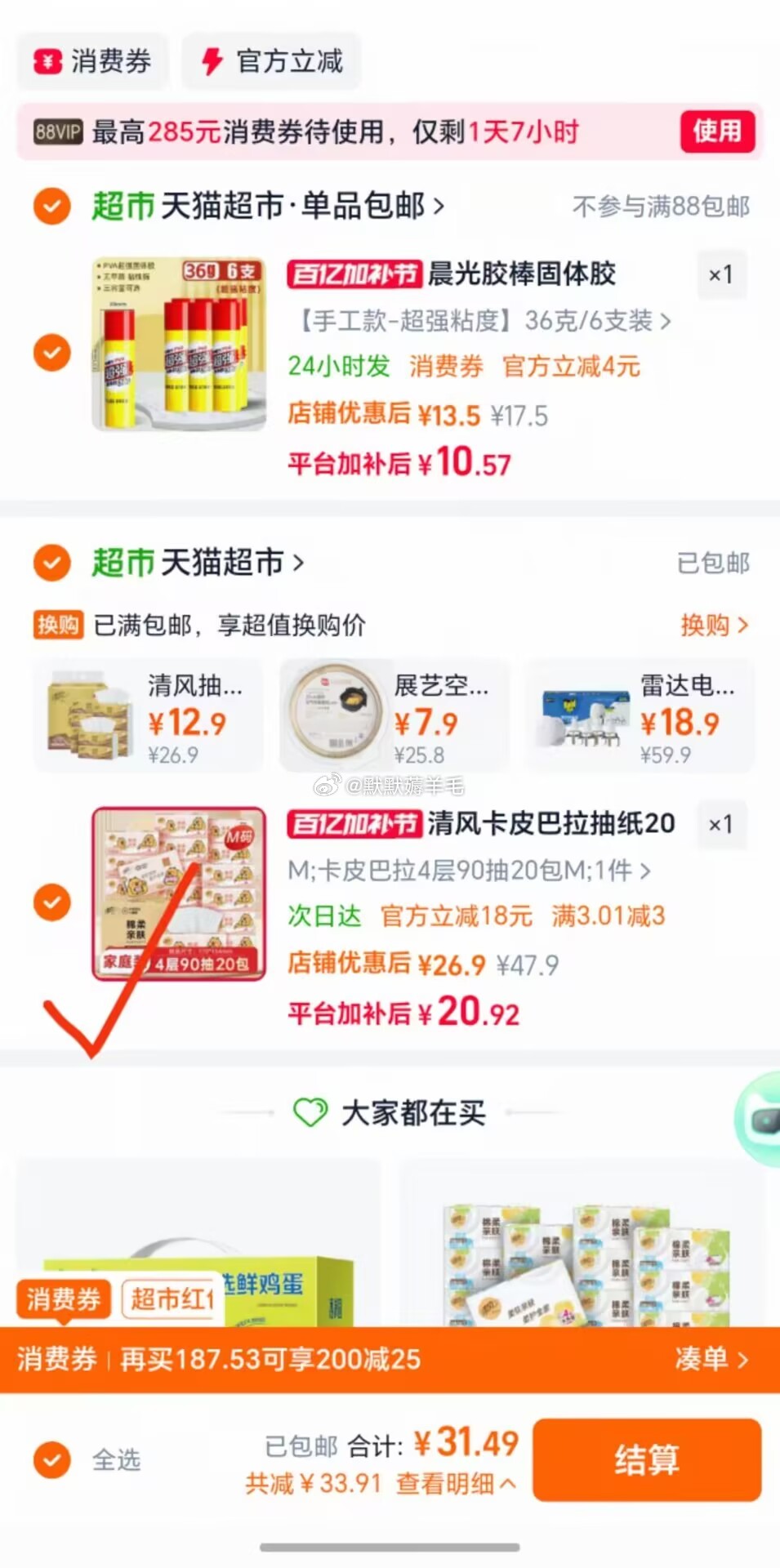
Task: Deselect the 晨光胶棒固体胶 item checkbox
Action: pos(51,353)
